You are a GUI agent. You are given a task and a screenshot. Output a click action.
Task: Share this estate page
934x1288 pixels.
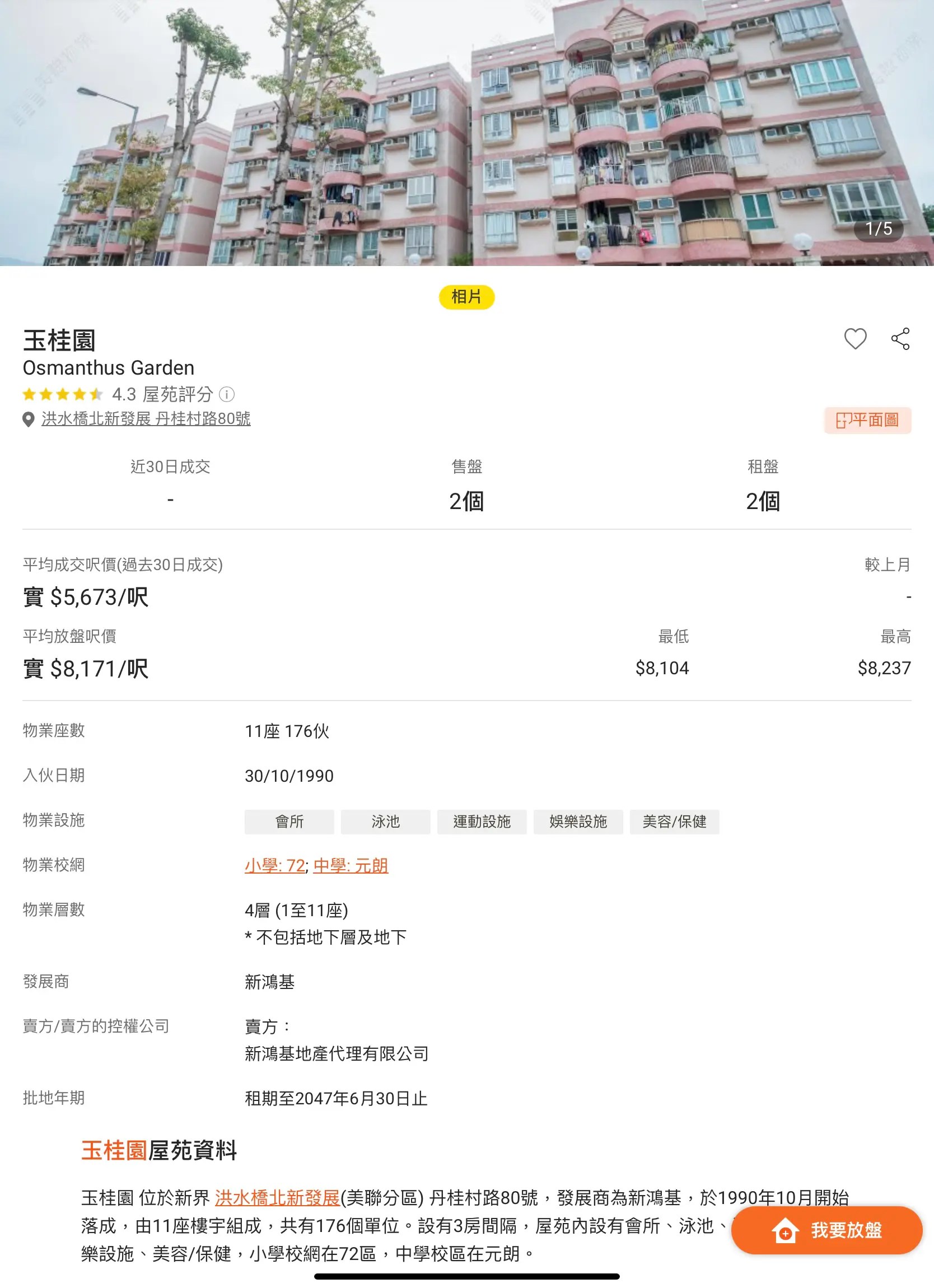tap(900, 339)
